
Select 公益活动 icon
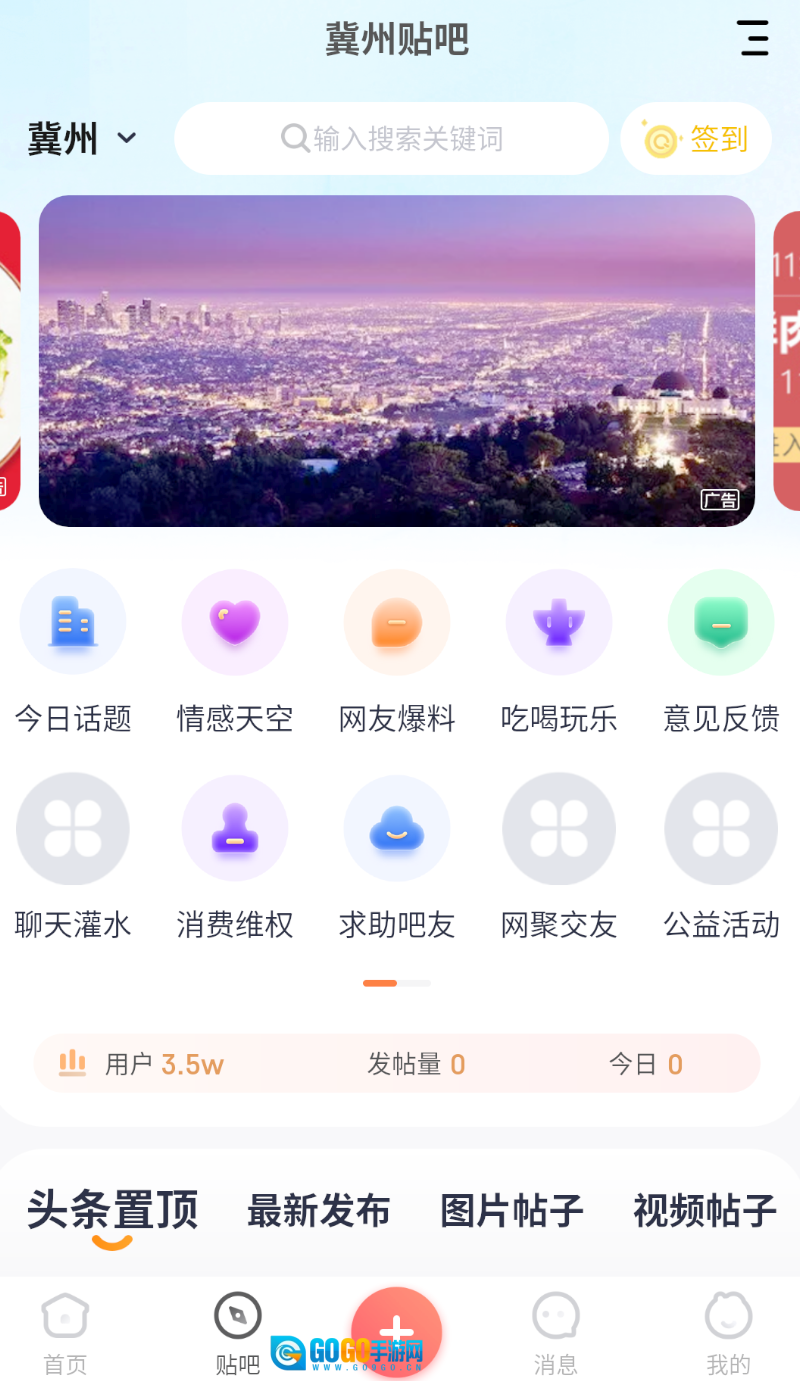721,828
